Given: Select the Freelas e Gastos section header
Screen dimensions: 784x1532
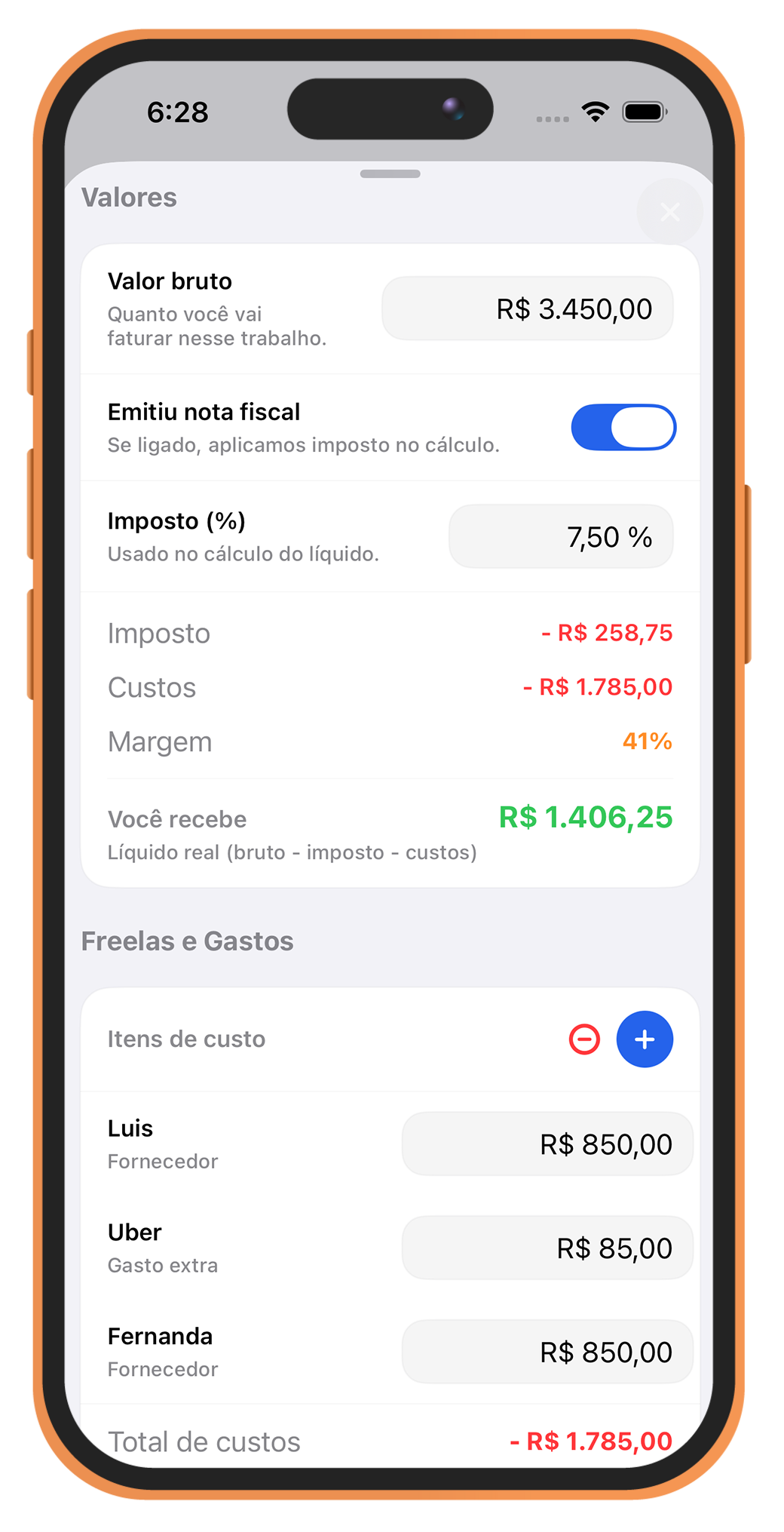Looking at the screenshot, I should point(188,941).
